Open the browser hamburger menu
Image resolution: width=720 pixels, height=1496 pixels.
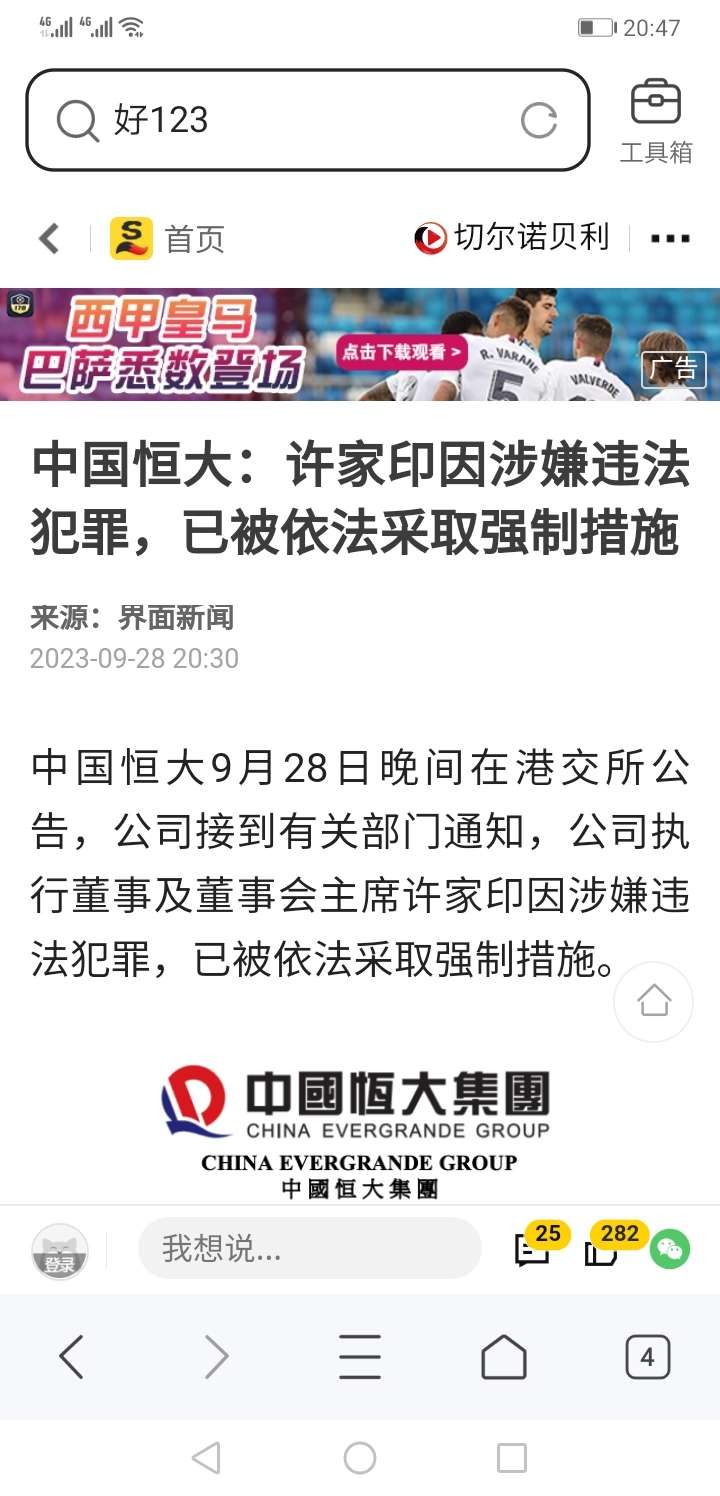click(359, 1357)
